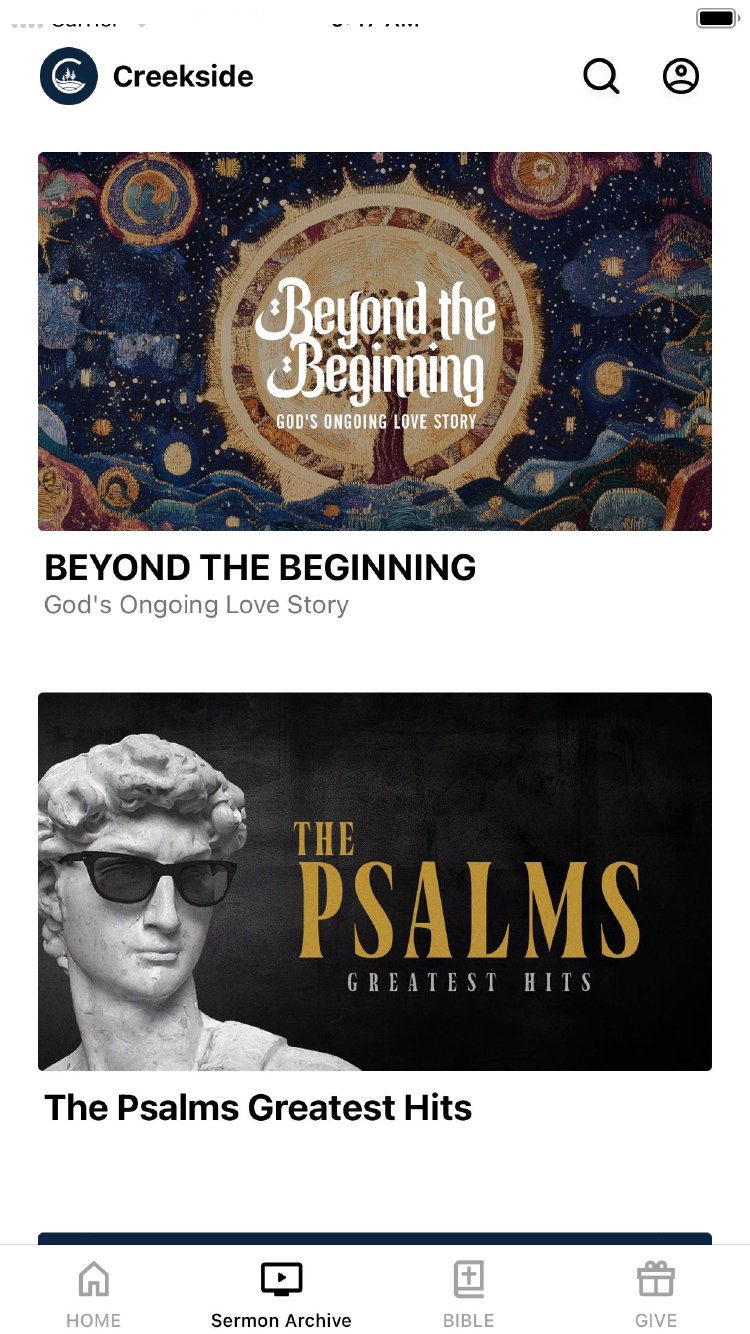Open the search magnifier icon
The height and width of the screenshot is (1334, 750).
click(x=601, y=76)
